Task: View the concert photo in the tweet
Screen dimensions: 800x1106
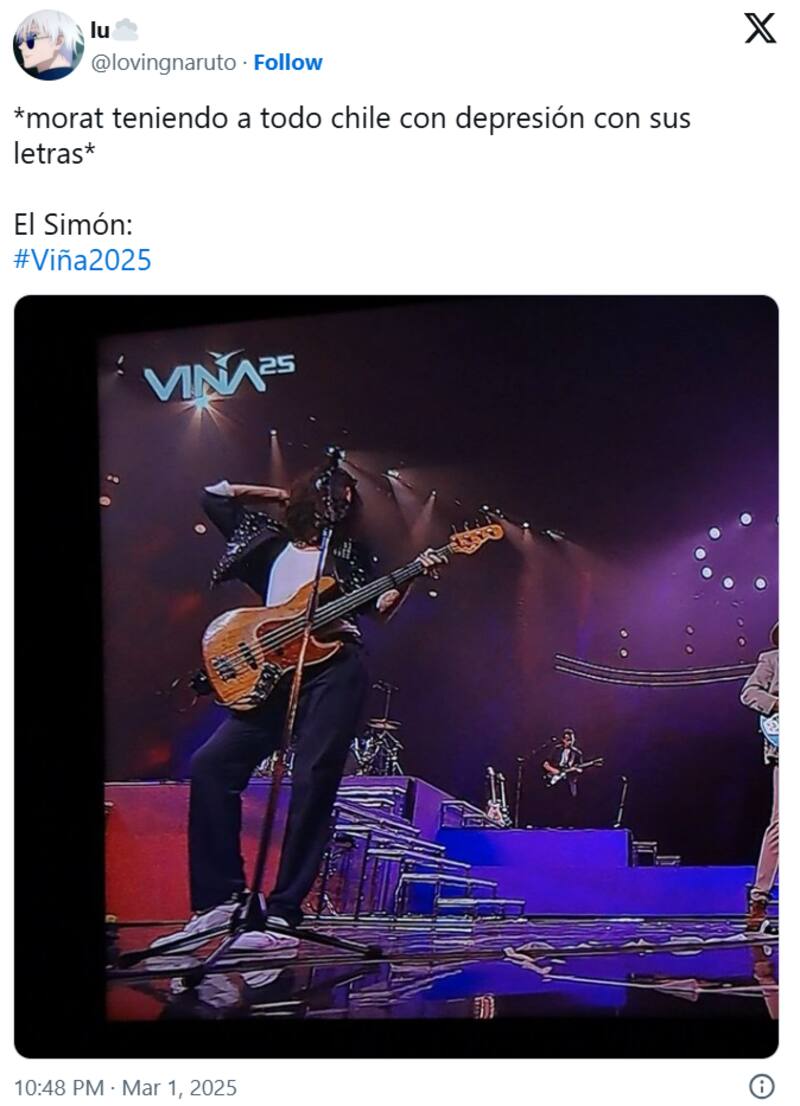Action: pyautogui.click(x=396, y=676)
